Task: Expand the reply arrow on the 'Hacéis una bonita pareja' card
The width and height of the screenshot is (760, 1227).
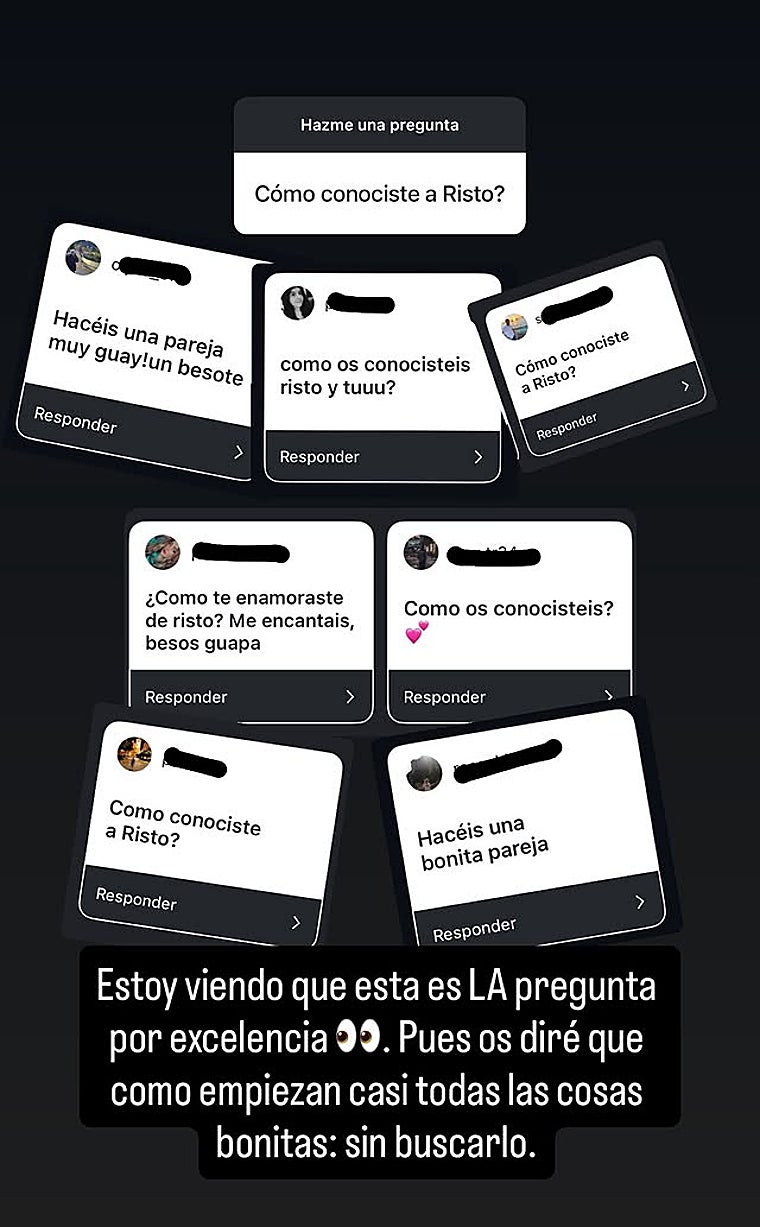Action: (641, 901)
